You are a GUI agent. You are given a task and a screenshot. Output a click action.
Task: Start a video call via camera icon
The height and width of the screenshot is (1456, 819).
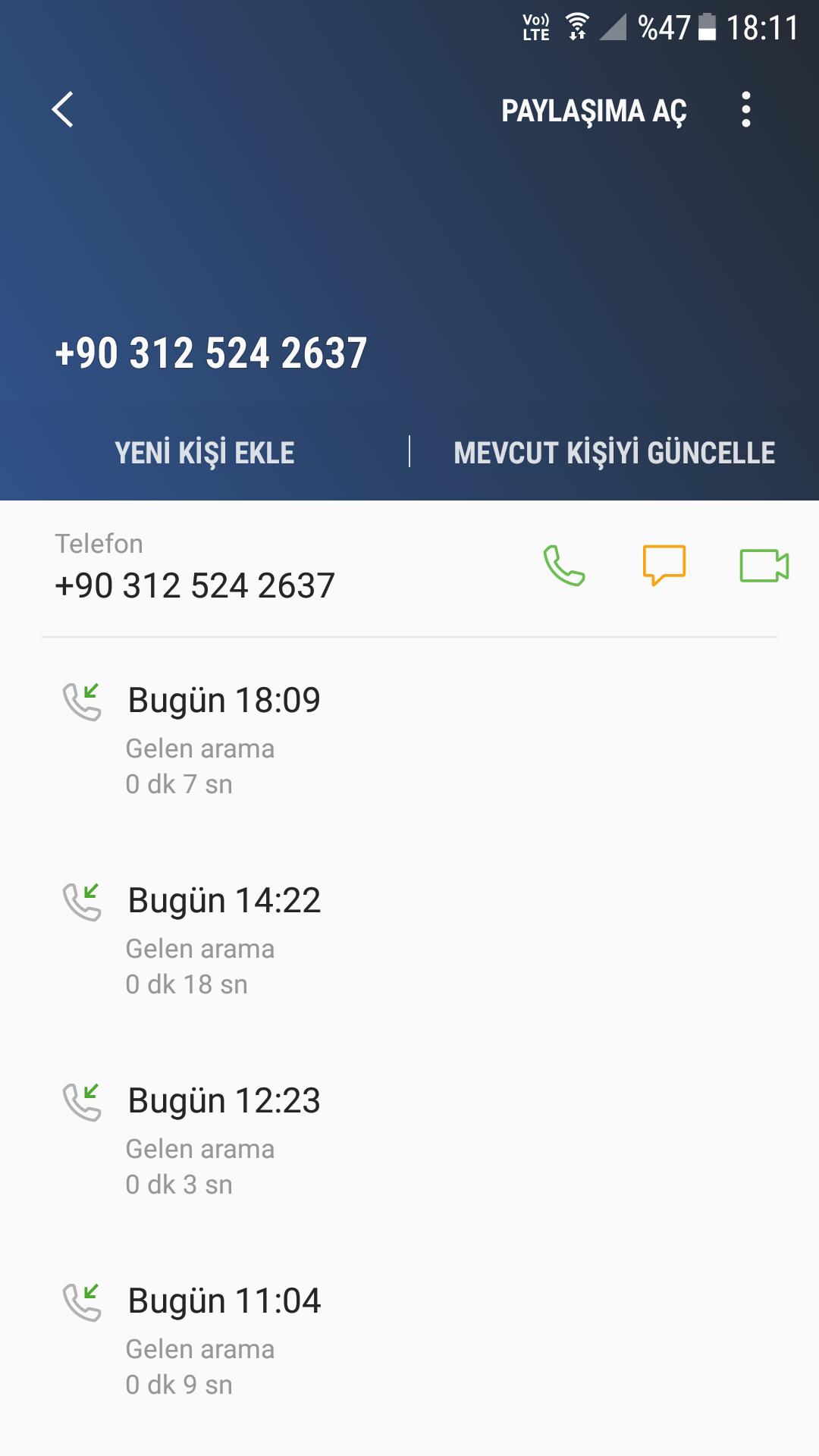coord(764,566)
